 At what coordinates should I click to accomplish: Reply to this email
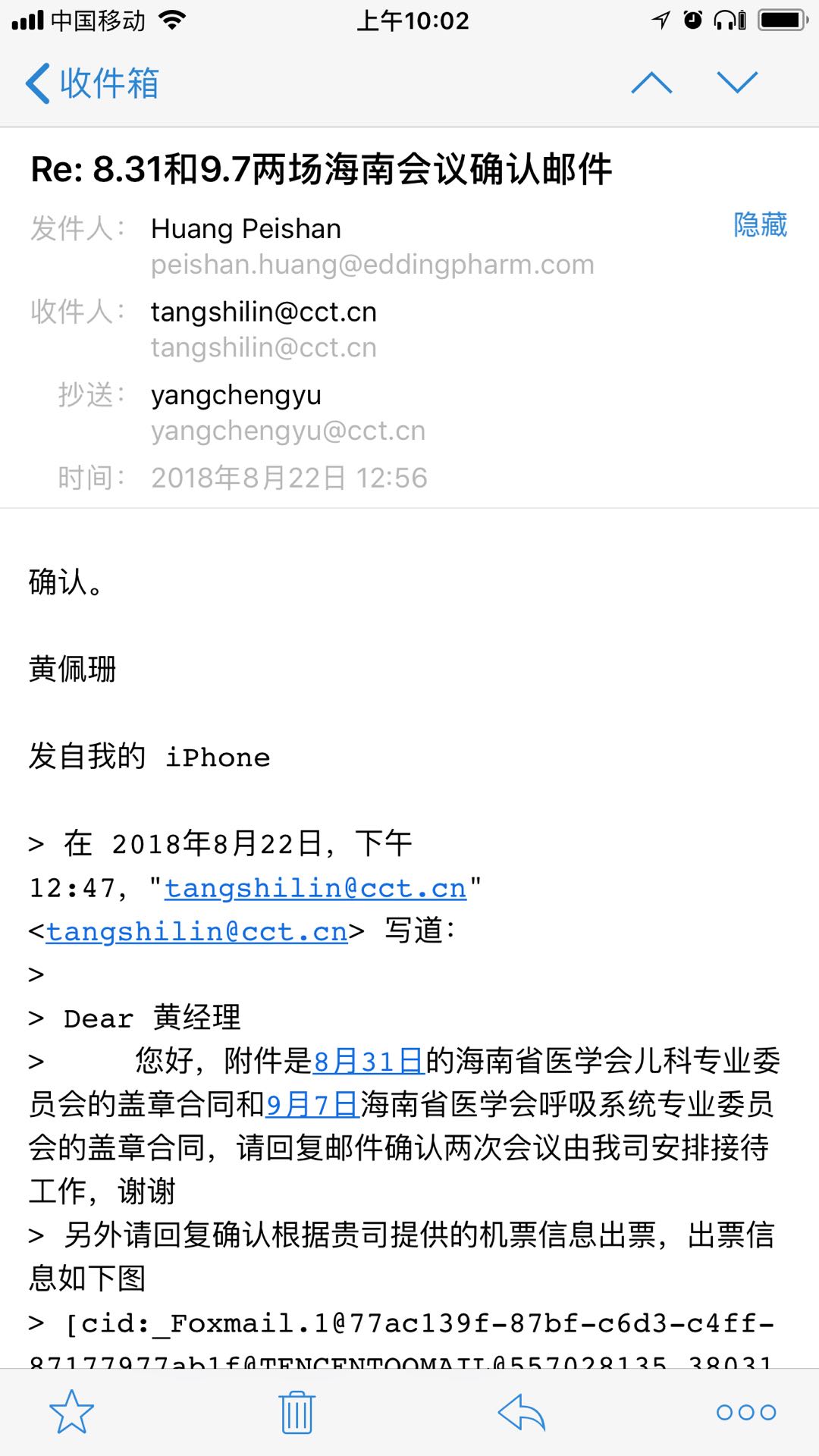point(522,1412)
